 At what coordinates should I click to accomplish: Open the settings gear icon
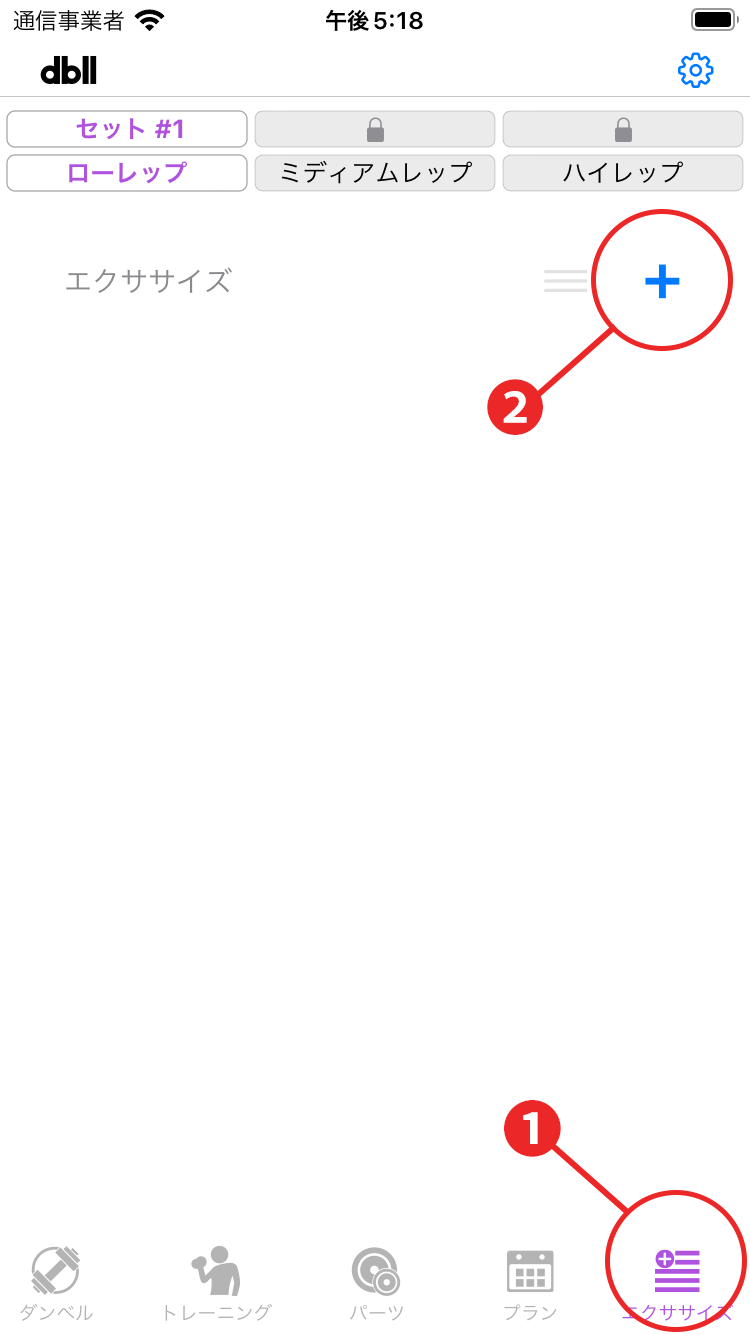click(695, 70)
